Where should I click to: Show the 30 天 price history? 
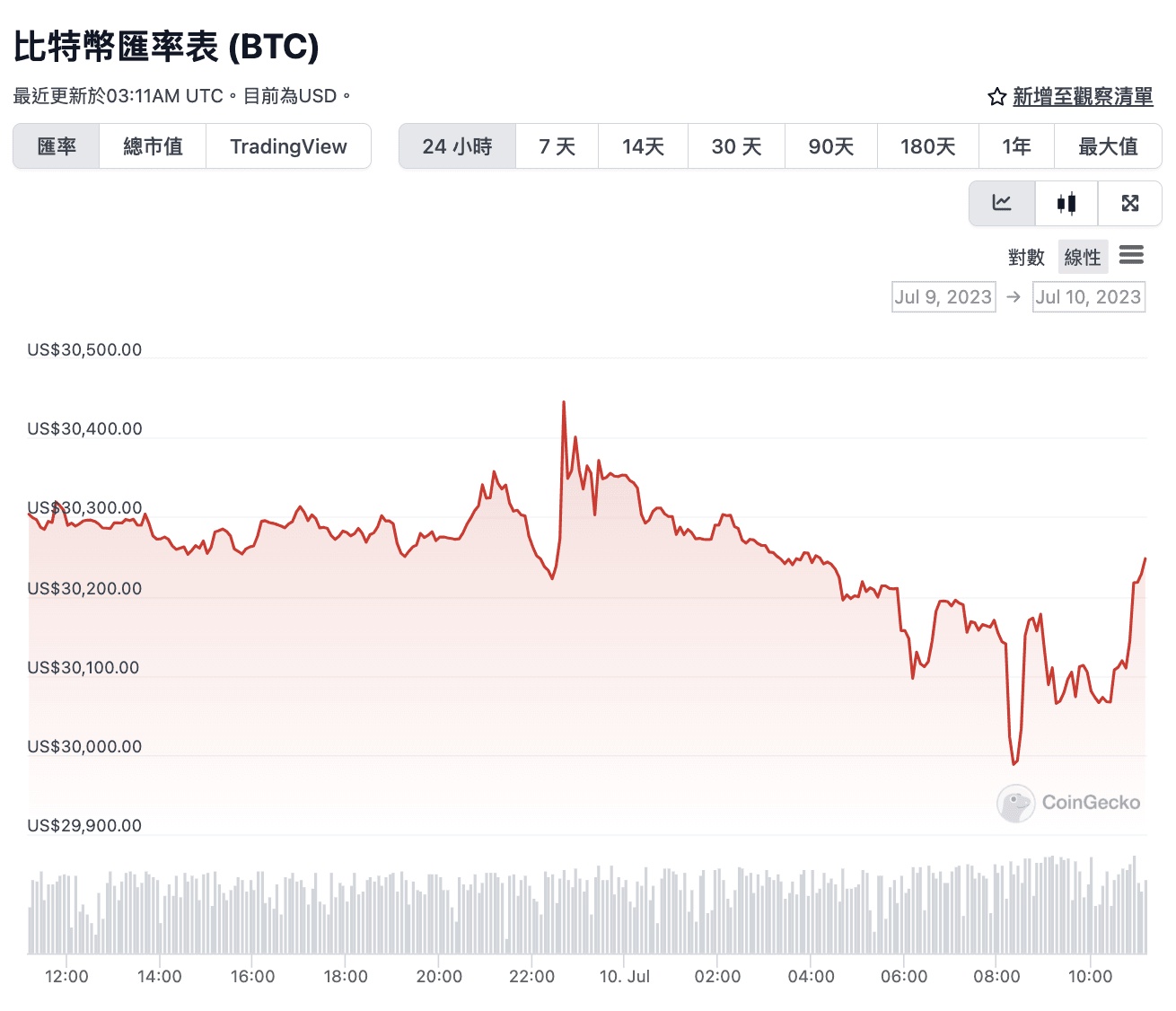[x=736, y=146]
